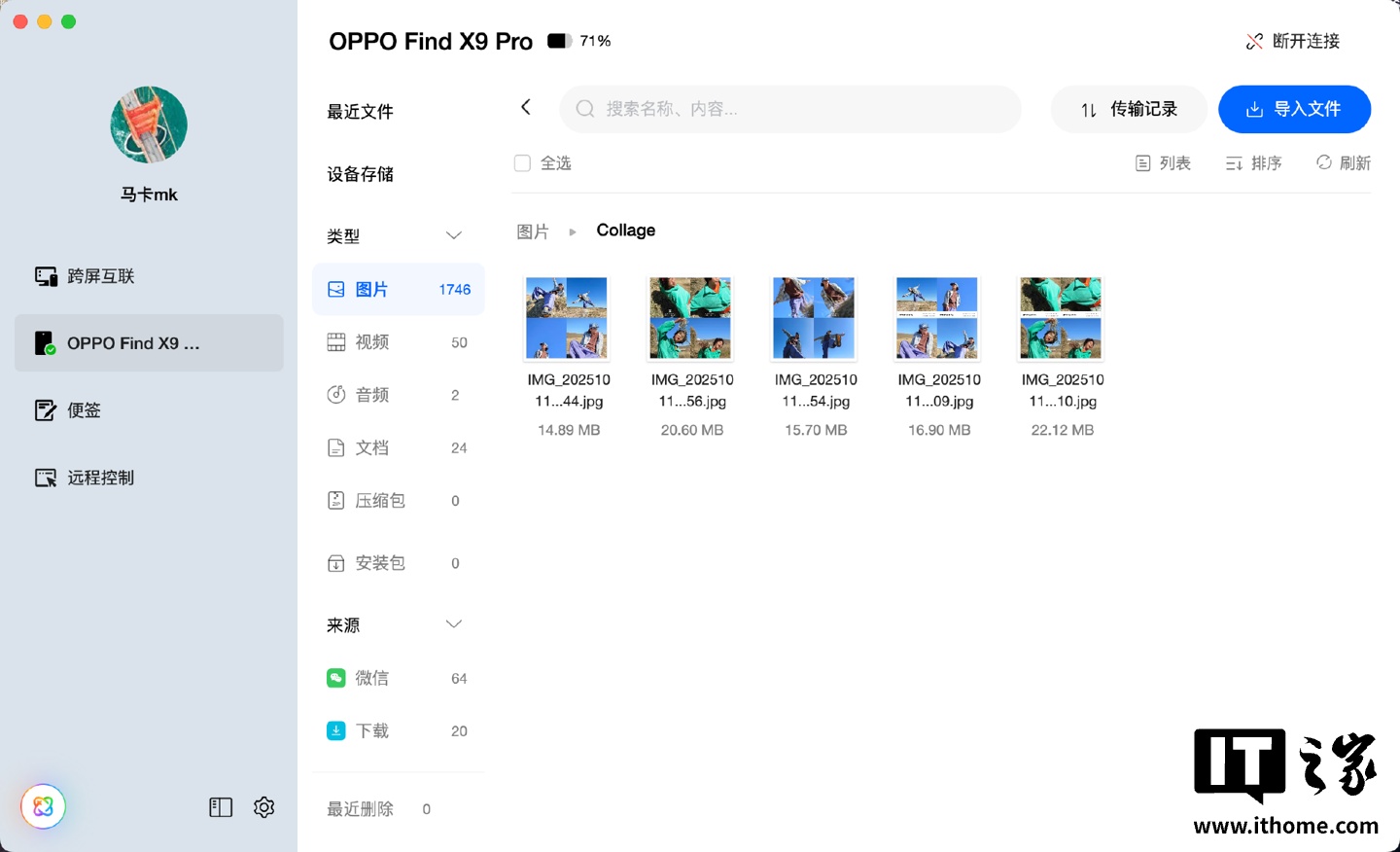The height and width of the screenshot is (852, 1400).
Task: Open the image sized 22.12 MB
Action: (1061, 319)
